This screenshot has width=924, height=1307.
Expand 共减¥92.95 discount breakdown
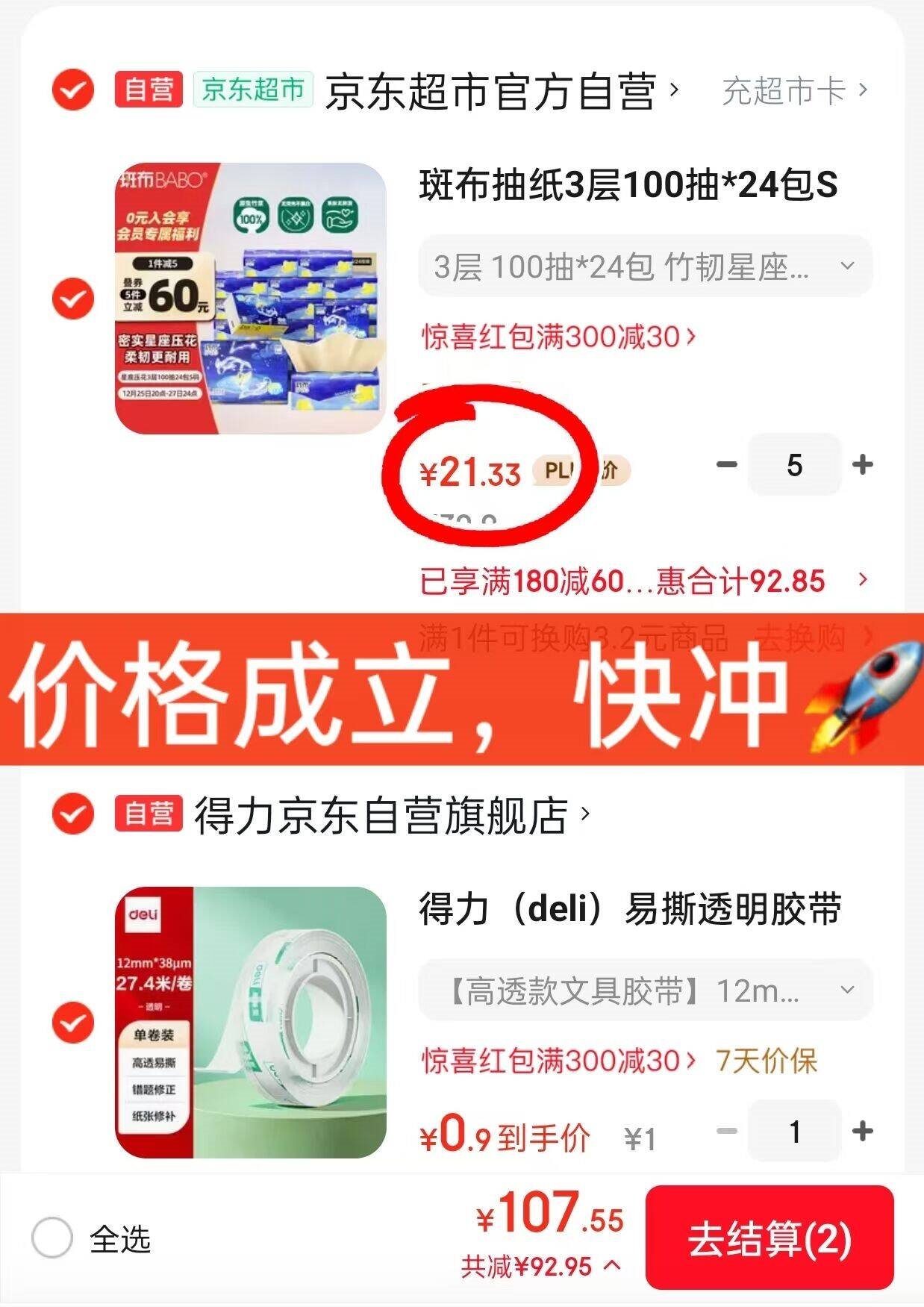(x=541, y=1267)
